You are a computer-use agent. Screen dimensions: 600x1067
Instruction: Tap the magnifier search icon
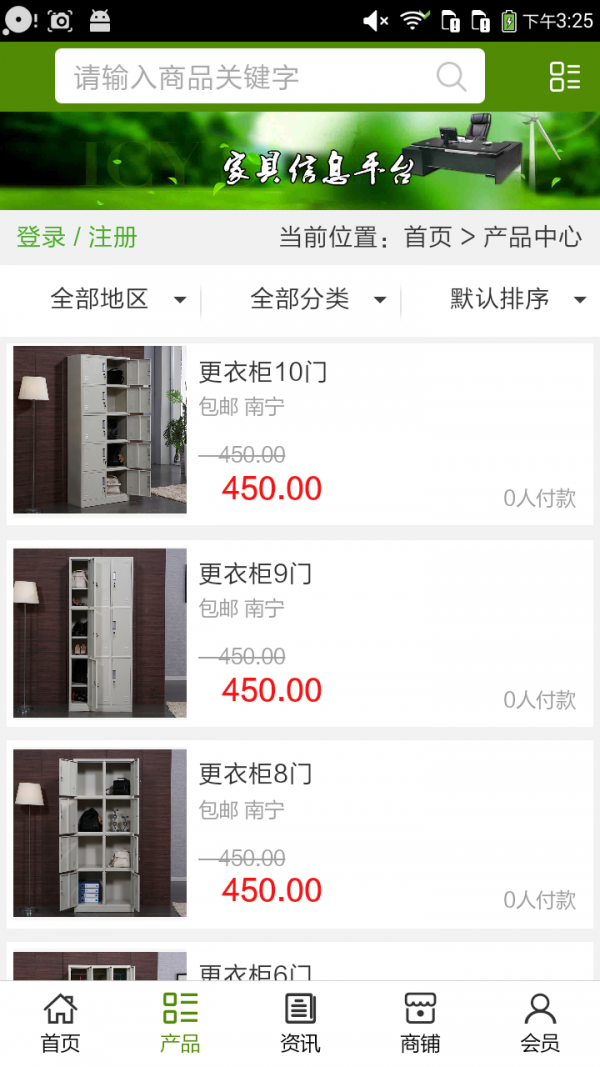[x=451, y=77]
